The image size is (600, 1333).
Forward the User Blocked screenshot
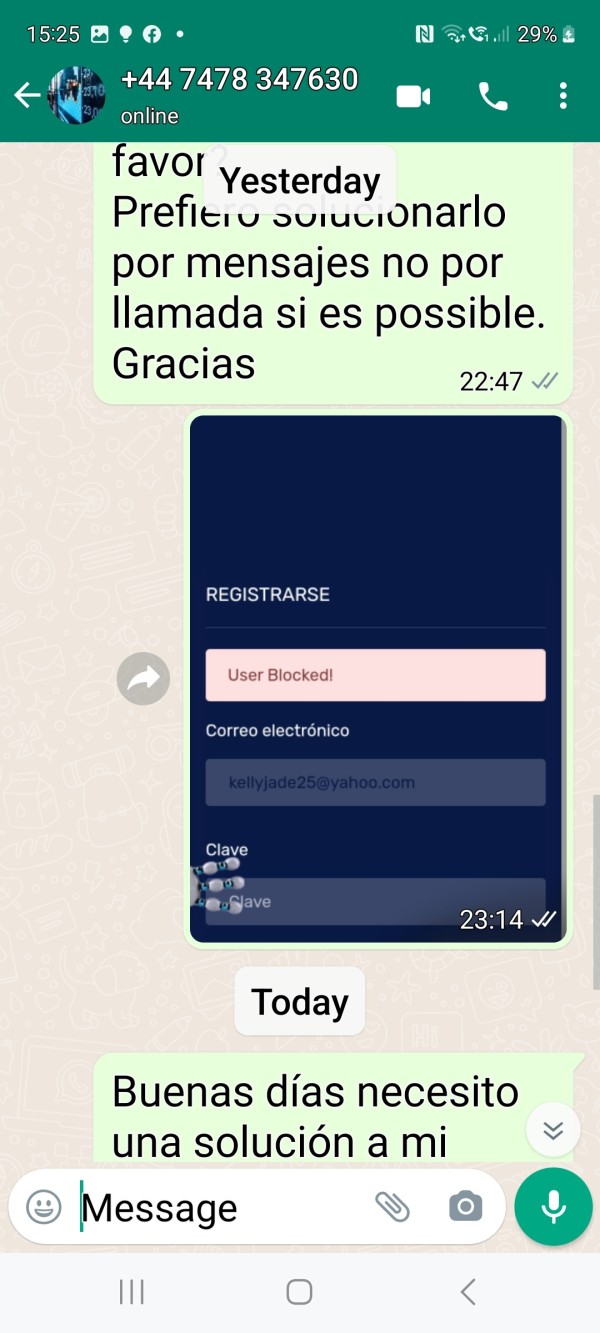[144, 679]
